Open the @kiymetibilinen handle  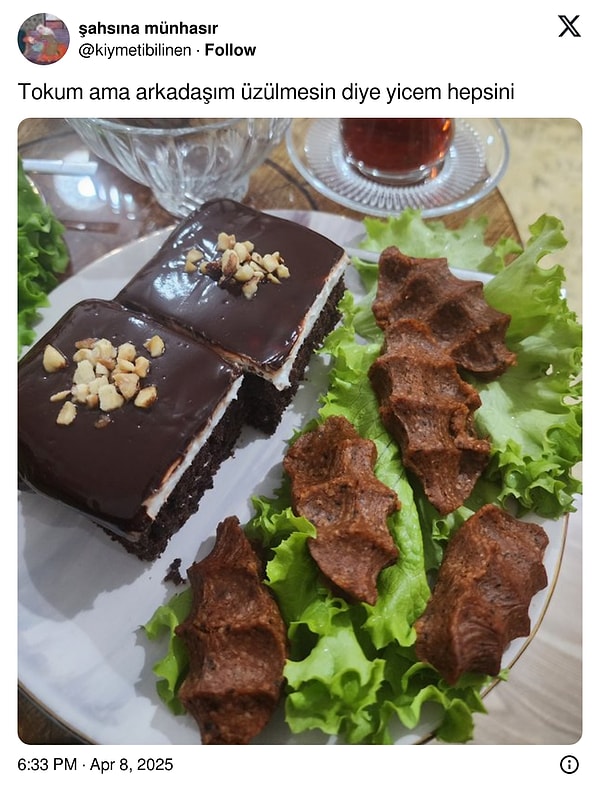[135, 50]
